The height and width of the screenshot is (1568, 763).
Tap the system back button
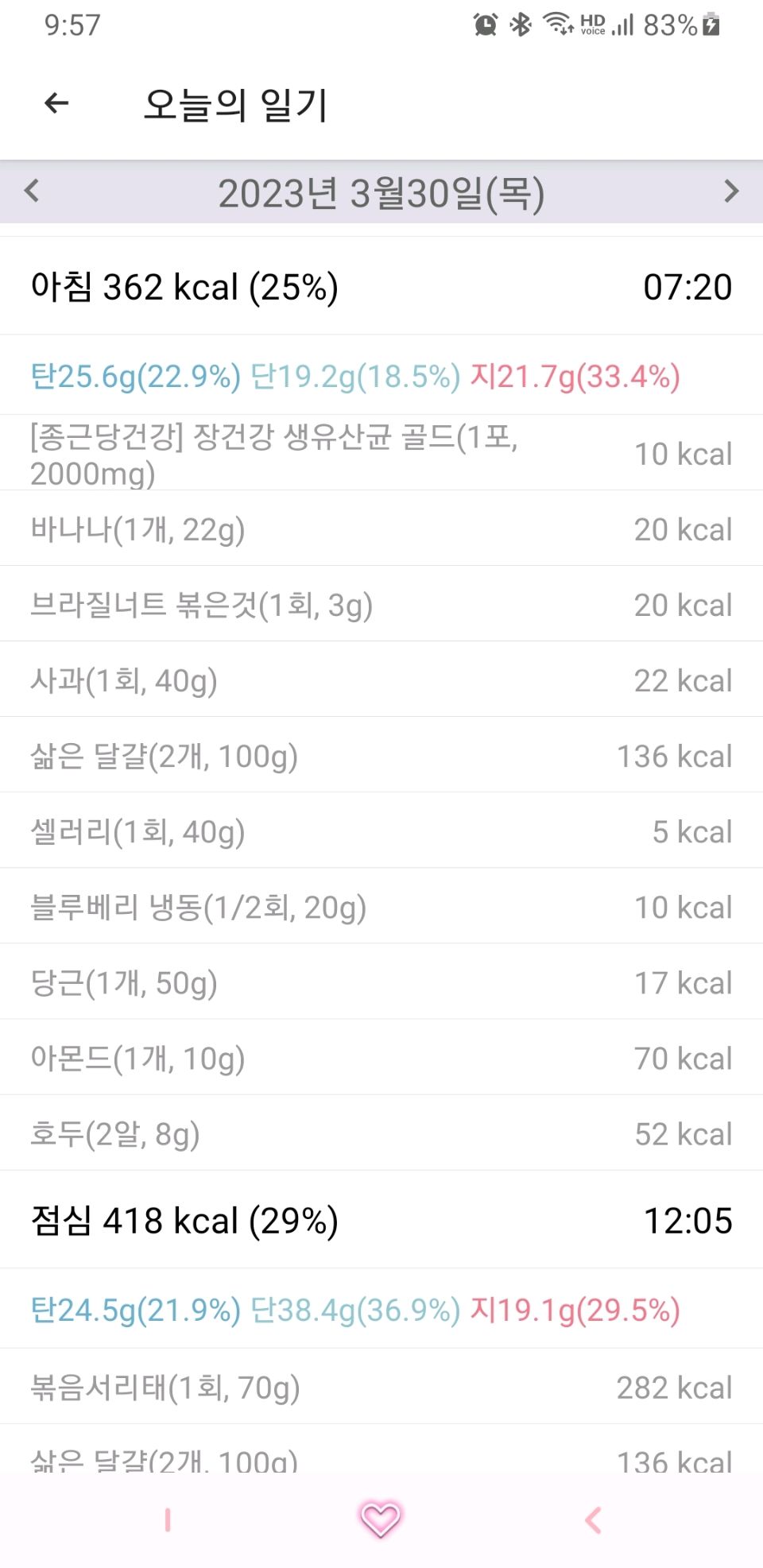click(x=594, y=1520)
